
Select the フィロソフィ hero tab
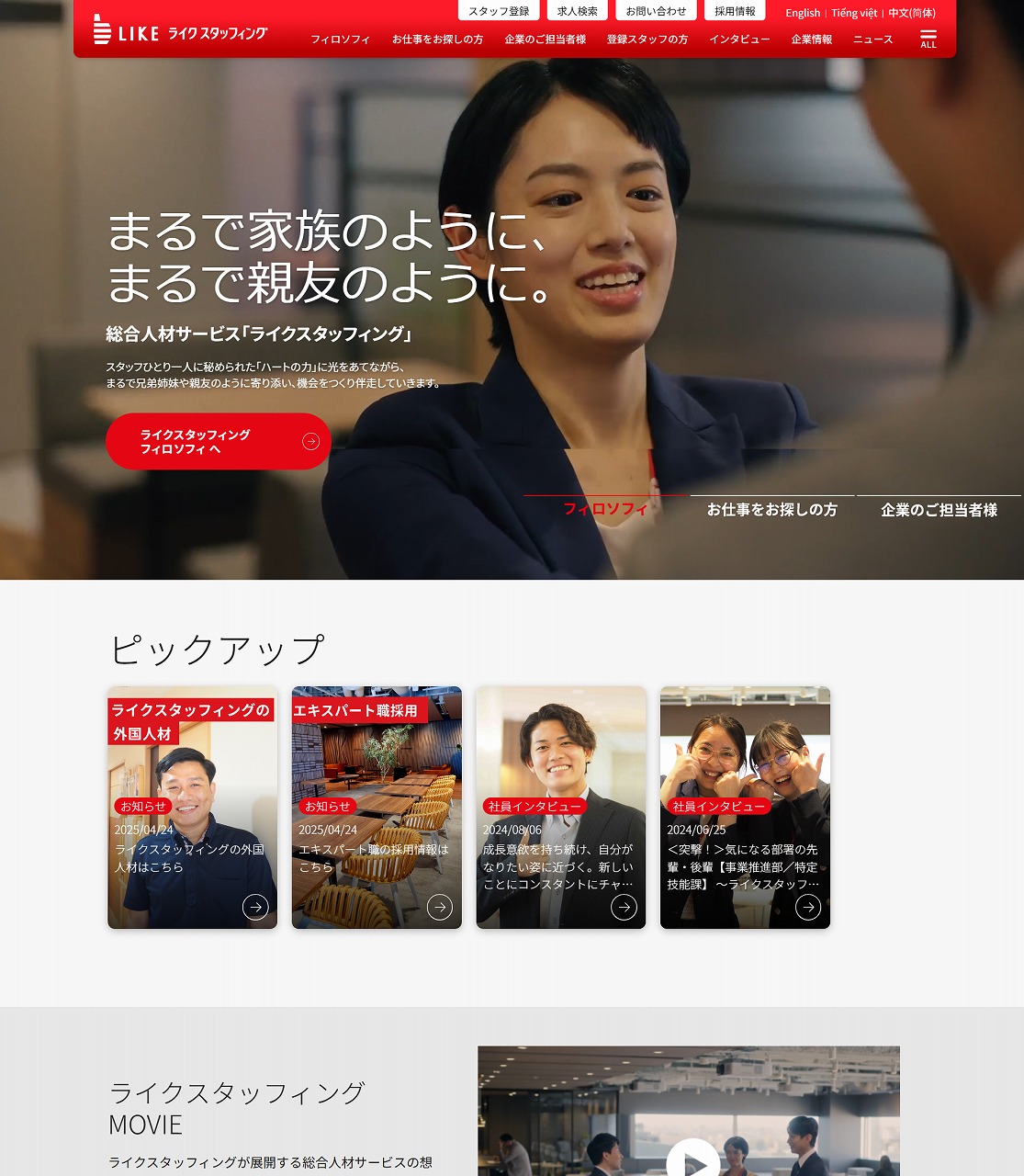click(x=605, y=509)
